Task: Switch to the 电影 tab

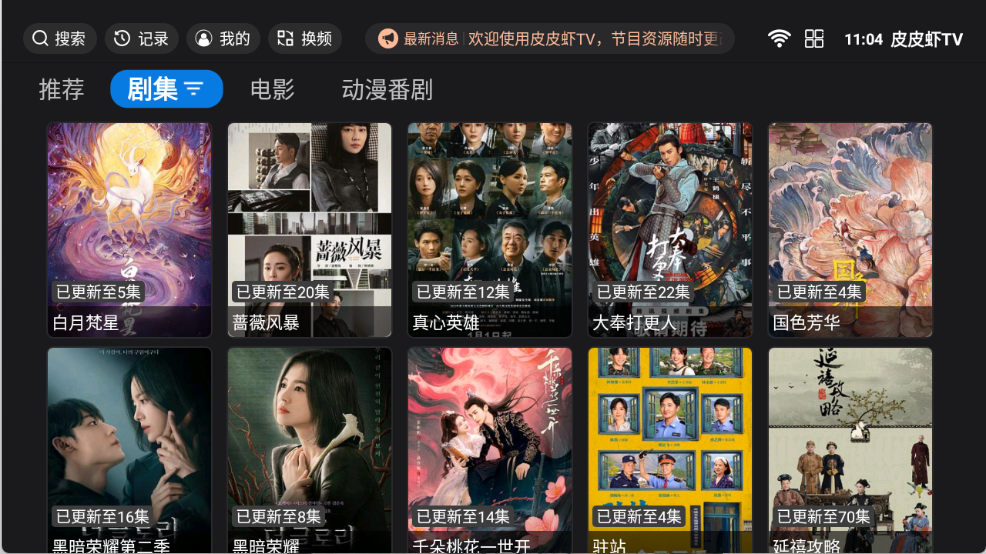Action: (x=272, y=89)
